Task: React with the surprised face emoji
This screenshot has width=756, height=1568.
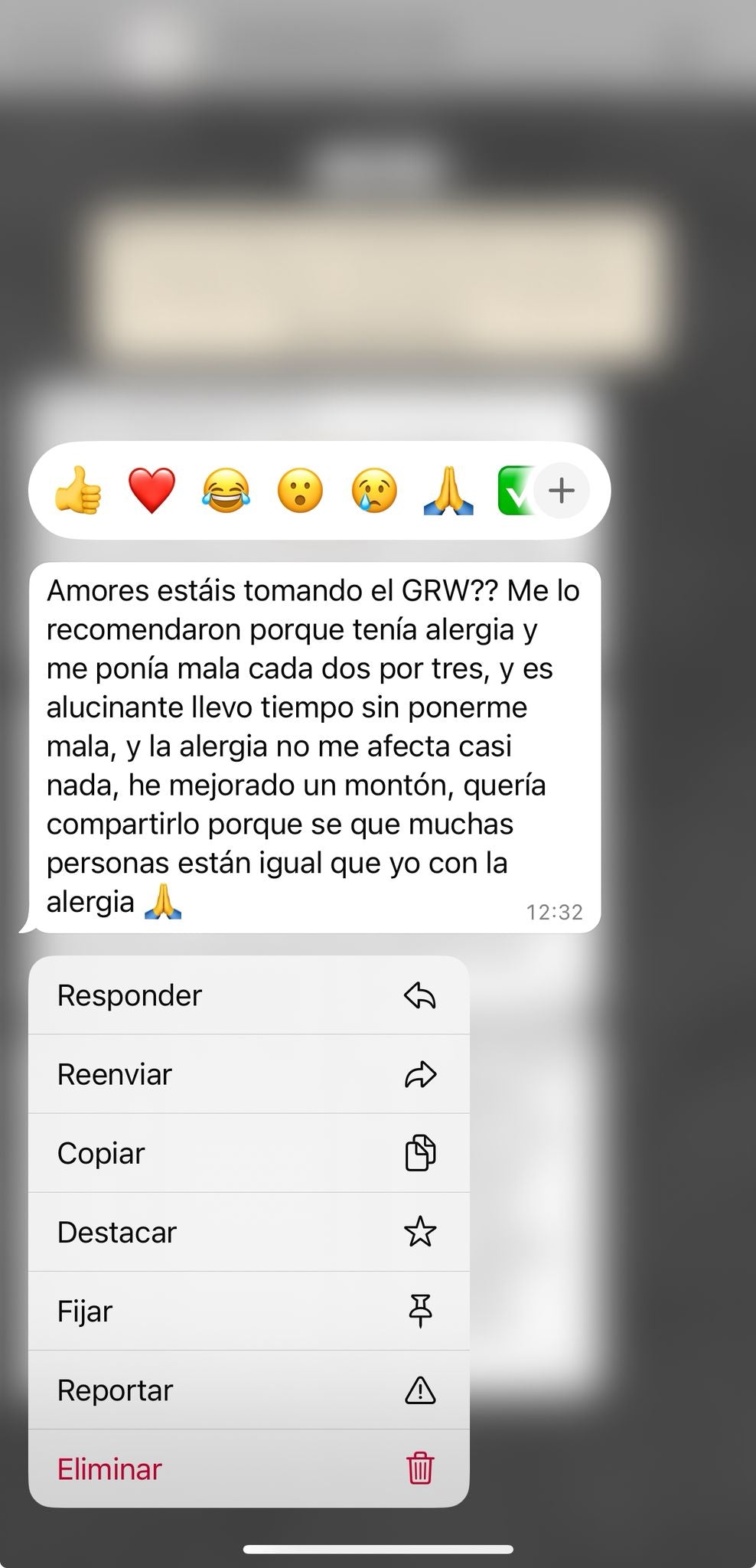Action: click(300, 491)
